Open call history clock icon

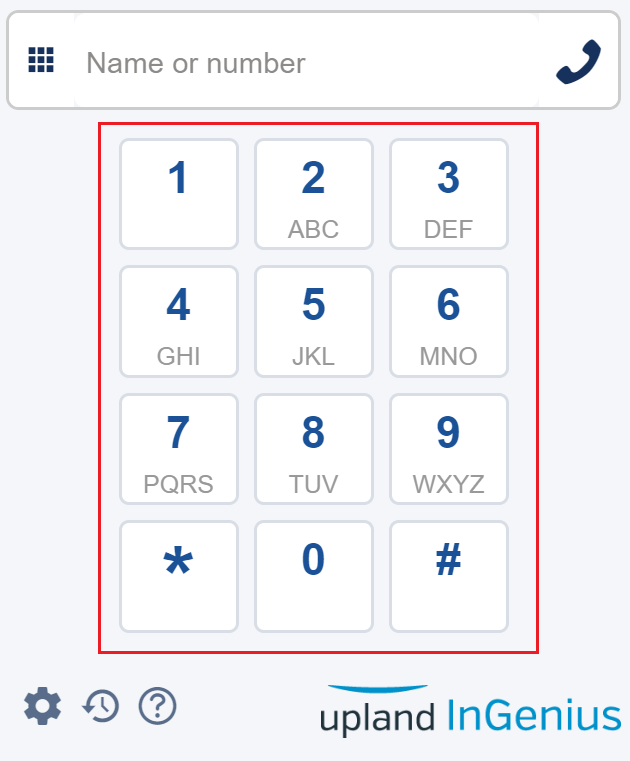pyautogui.click(x=100, y=707)
